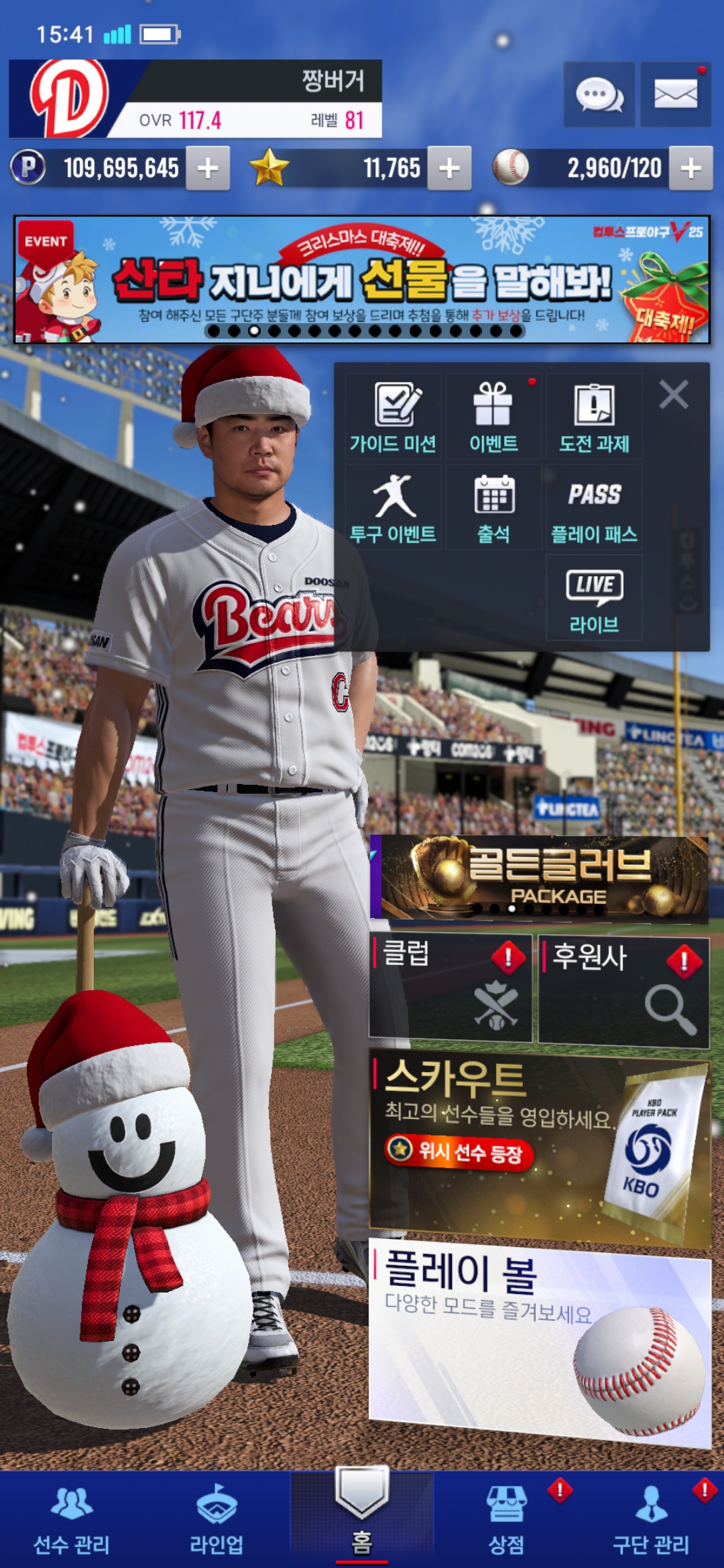Open the Santa Genie Christmas event banner
Viewport: 724px width, 1568px height.
coord(362,279)
